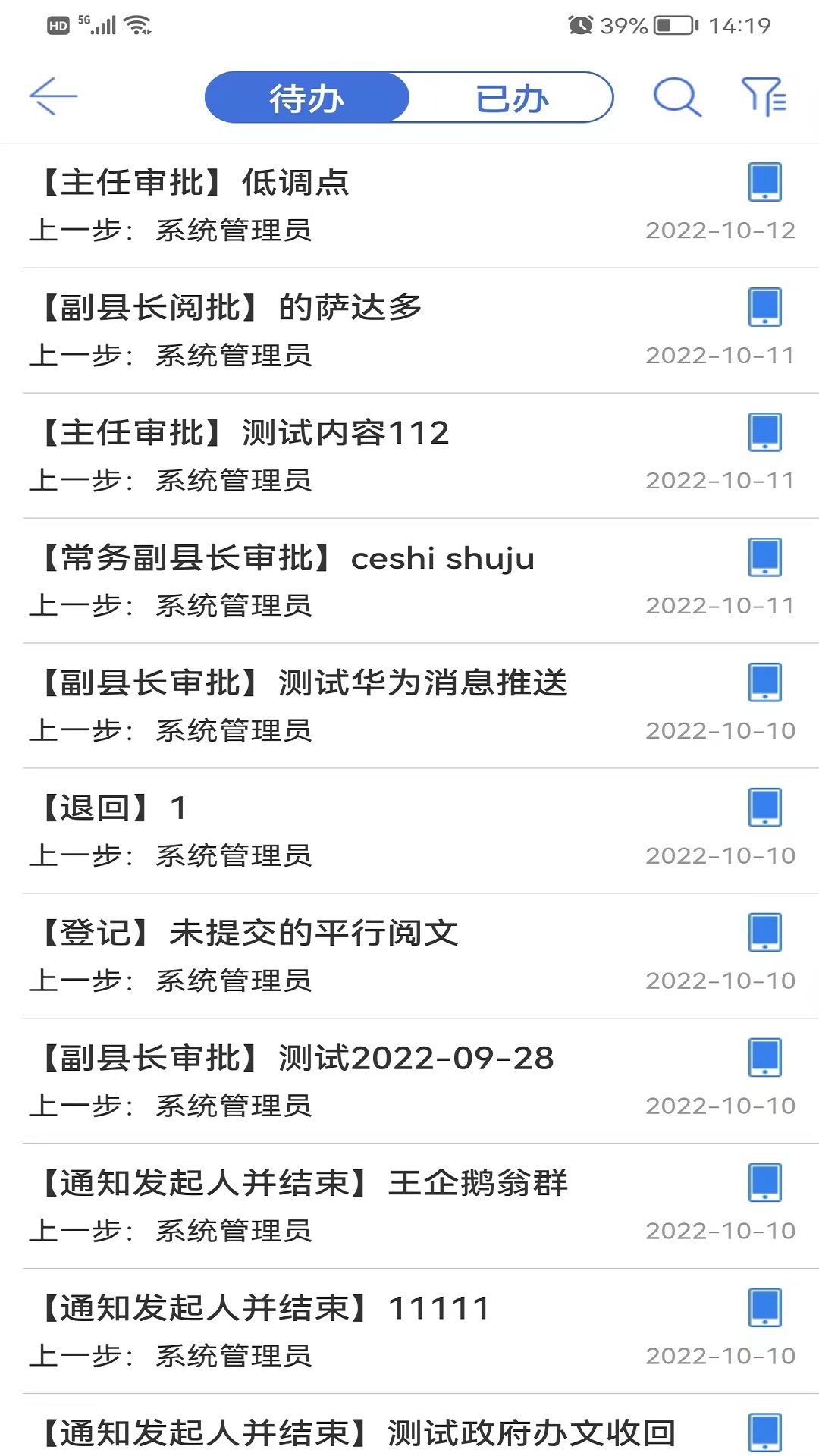
Task: Open the 【常务副县长审批】ceshi shuju item
Action: 288,557
